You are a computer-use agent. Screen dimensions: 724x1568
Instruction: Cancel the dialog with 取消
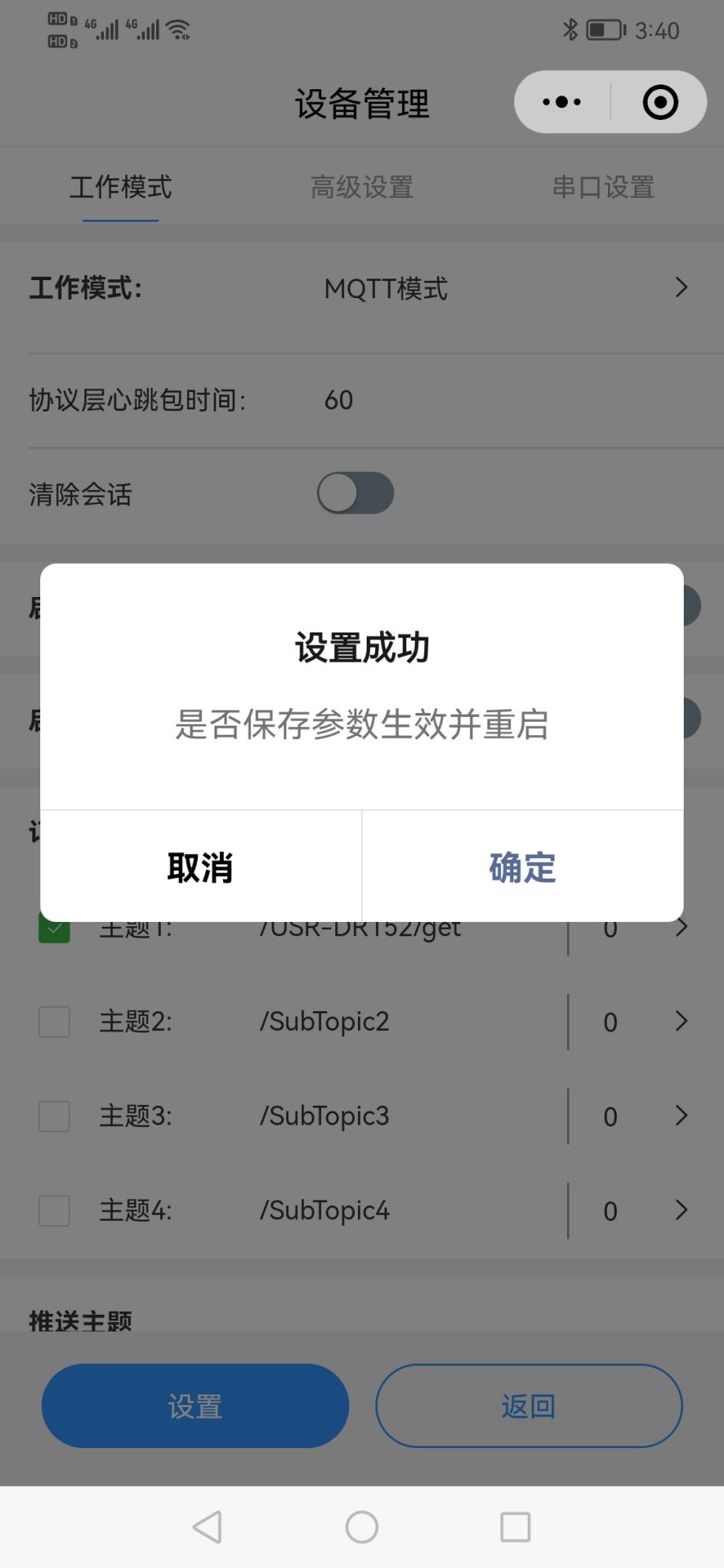click(x=200, y=867)
